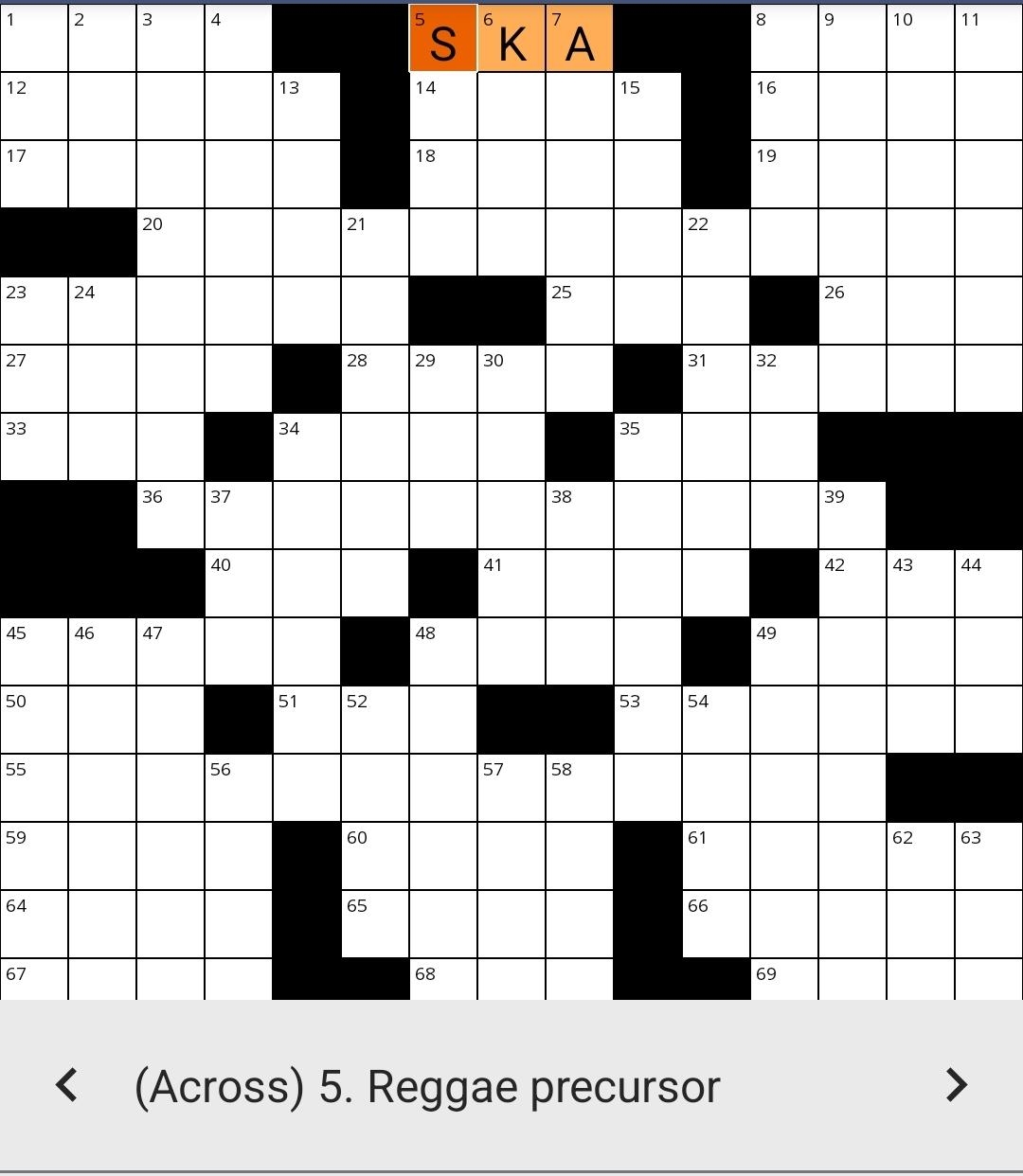
Task: Select square 41 in the grid center
Action: [510, 582]
